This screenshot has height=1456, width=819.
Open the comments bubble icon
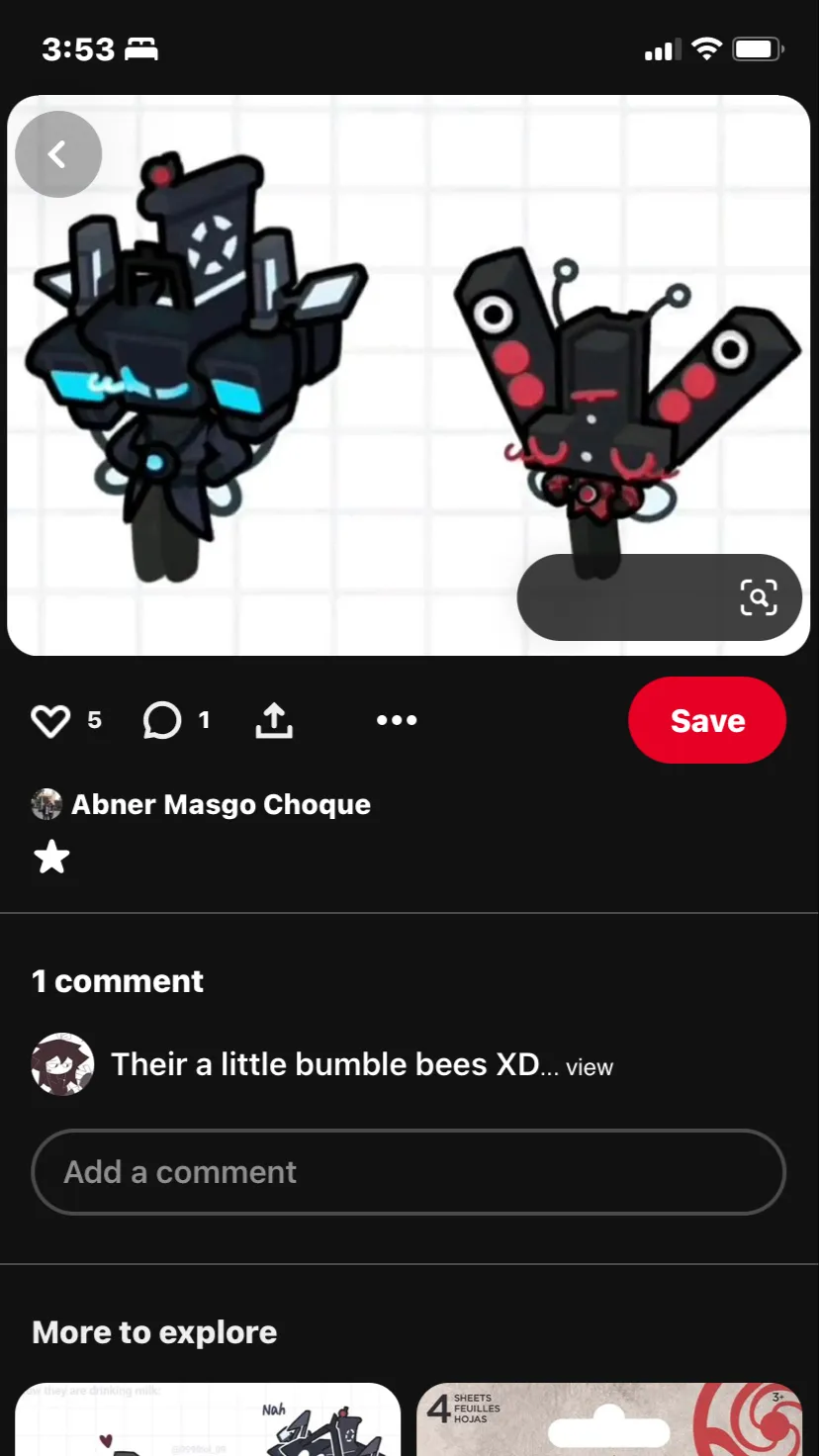162,721
